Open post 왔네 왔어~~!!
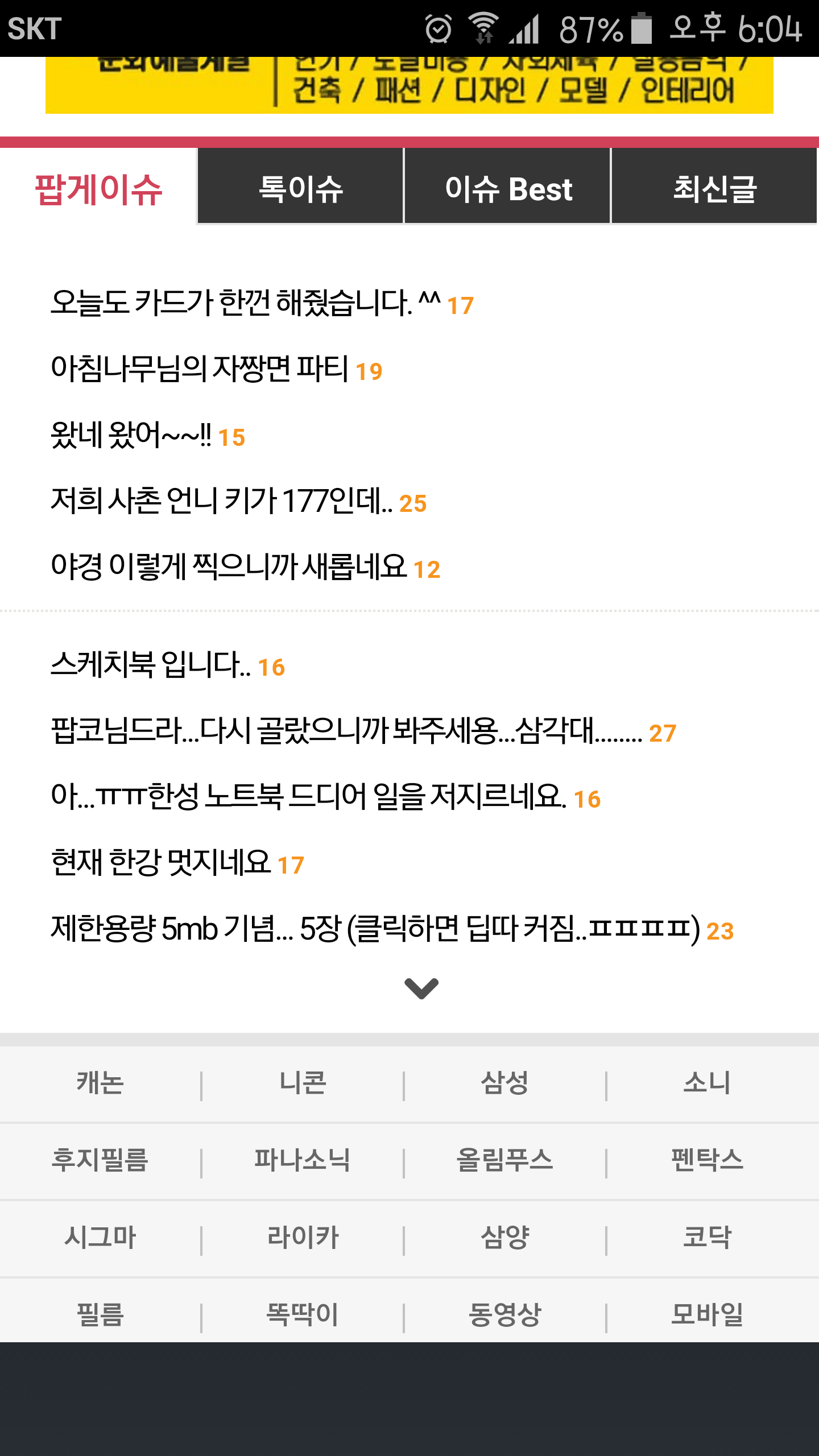The image size is (819, 1456). pos(131,435)
